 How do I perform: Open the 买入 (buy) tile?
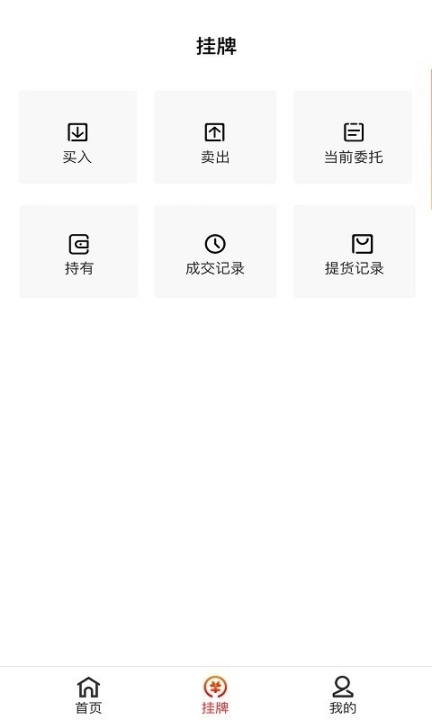(78, 137)
